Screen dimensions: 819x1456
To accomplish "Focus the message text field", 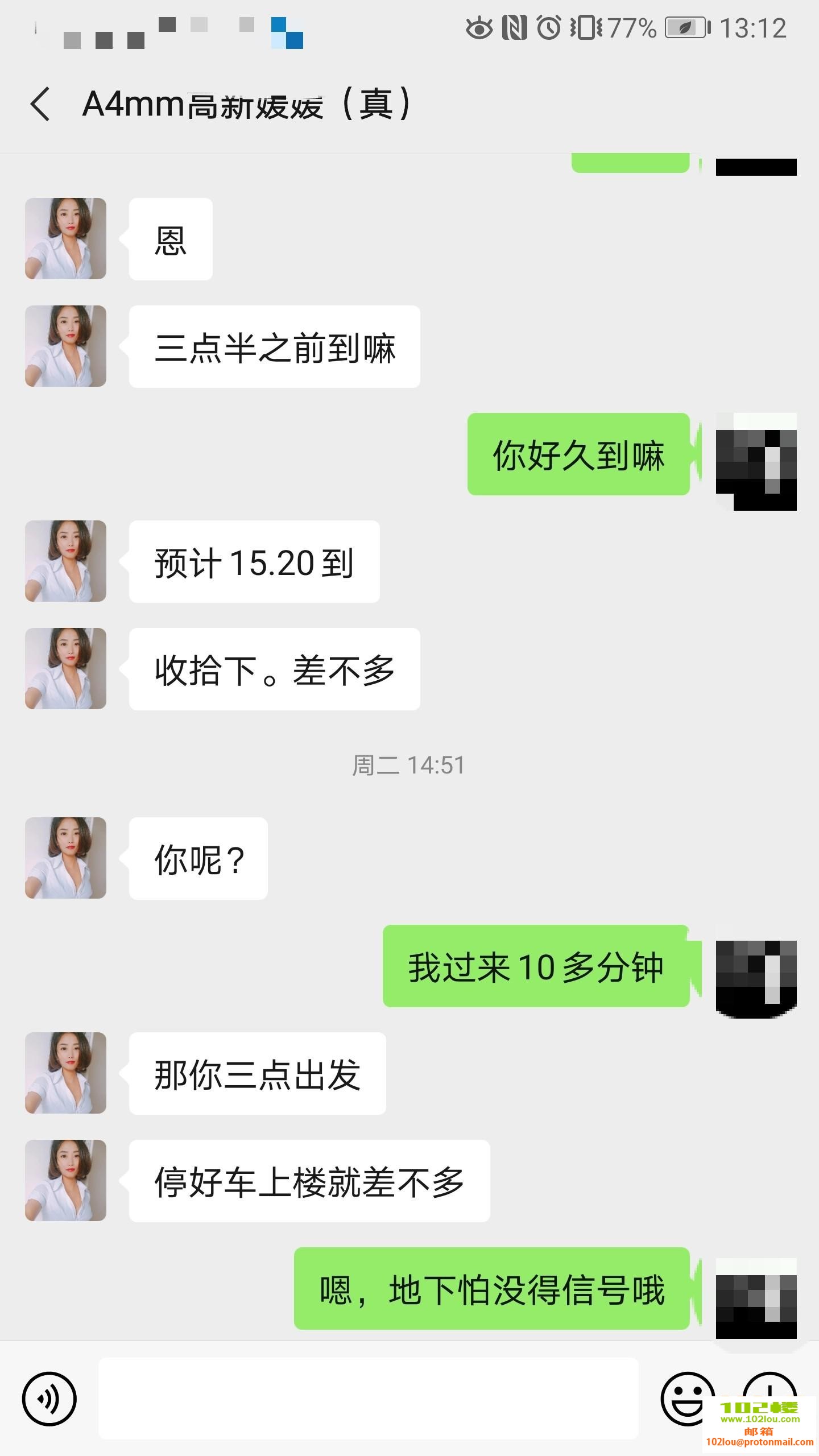I will [x=368, y=1397].
